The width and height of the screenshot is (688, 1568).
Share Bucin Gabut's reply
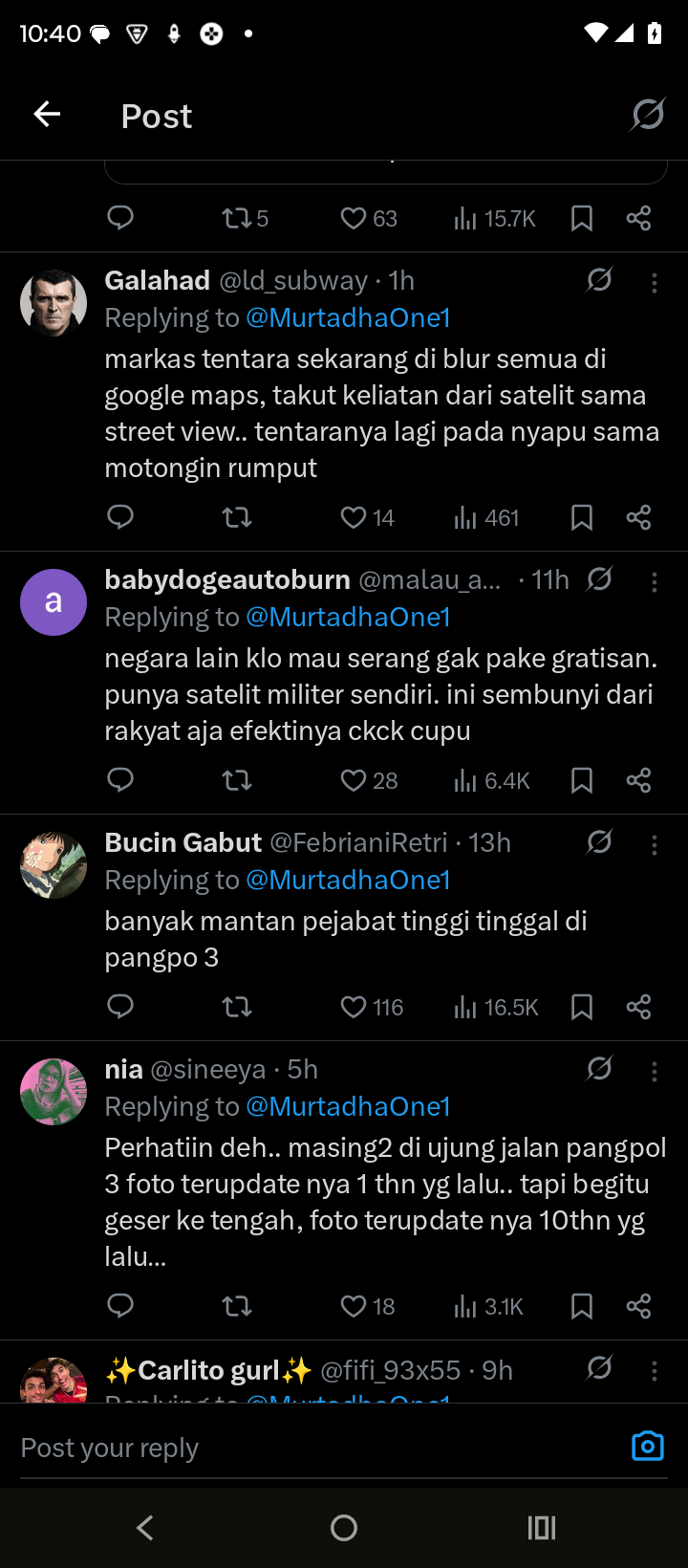click(x=638, y=1007)
